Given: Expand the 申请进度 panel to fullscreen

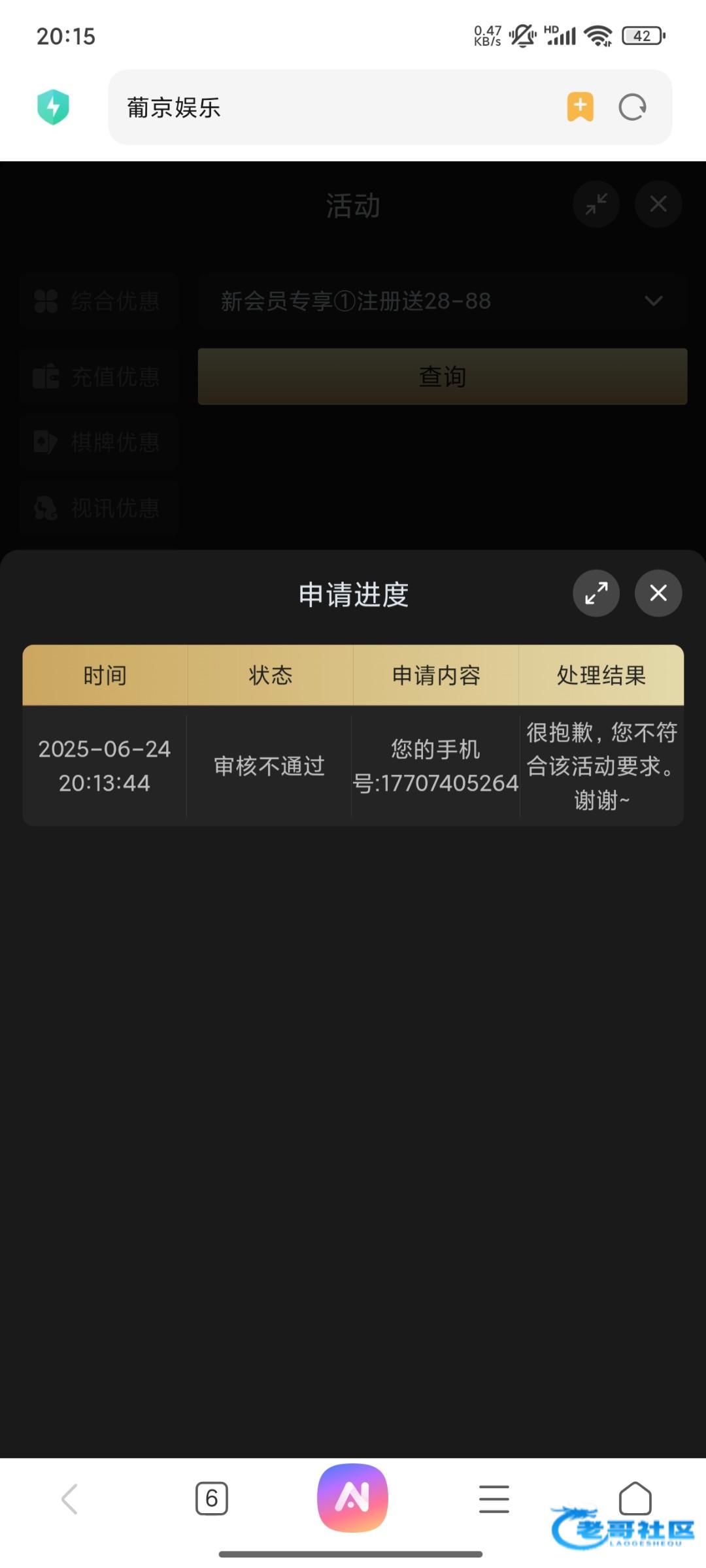Looking at the screenshot, I should pos(596,593).
